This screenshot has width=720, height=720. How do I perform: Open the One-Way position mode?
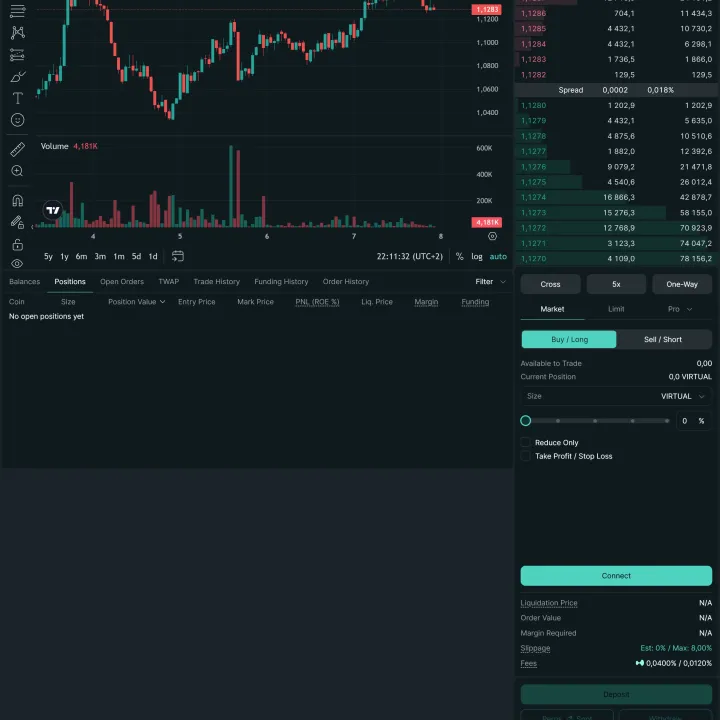681,284
